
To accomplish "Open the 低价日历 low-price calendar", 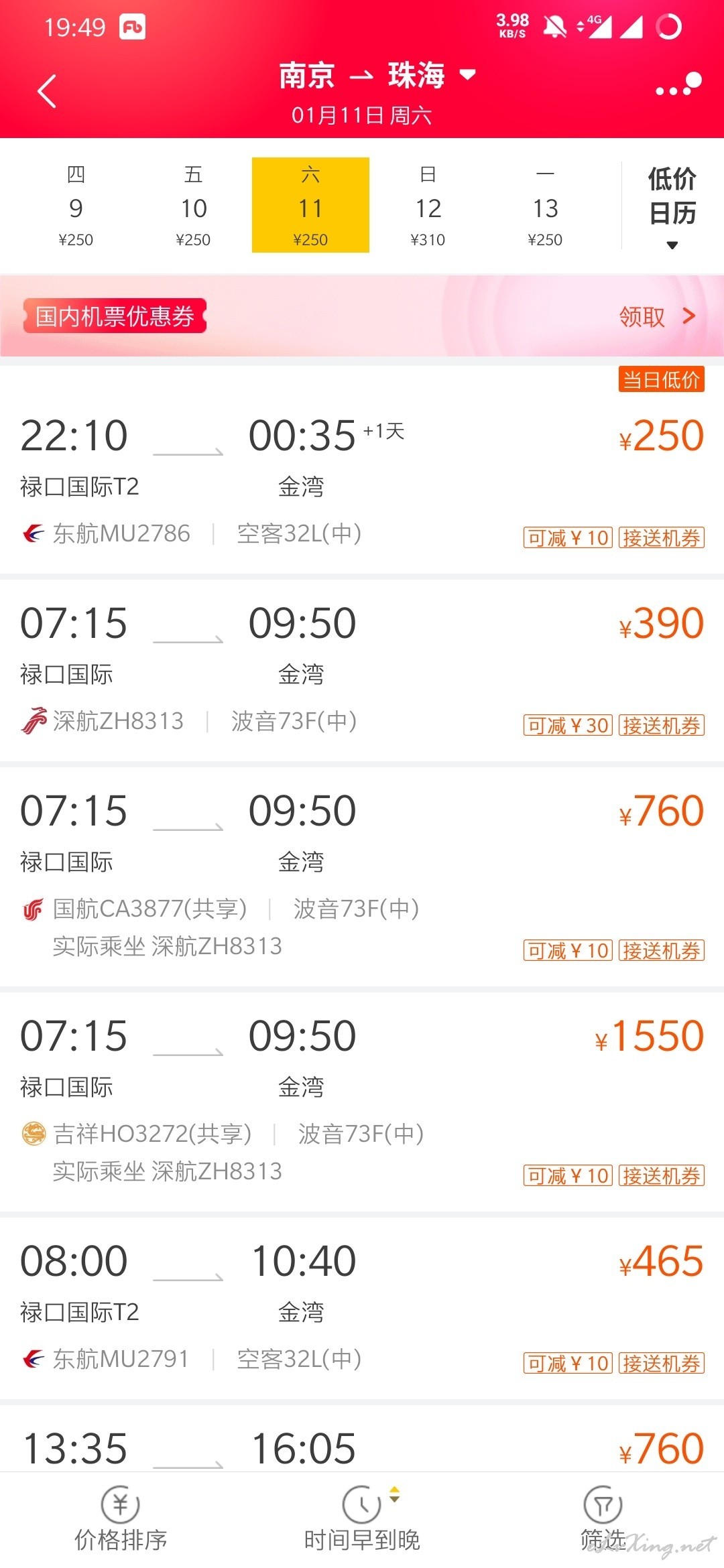I will click(x=672, y=206).
